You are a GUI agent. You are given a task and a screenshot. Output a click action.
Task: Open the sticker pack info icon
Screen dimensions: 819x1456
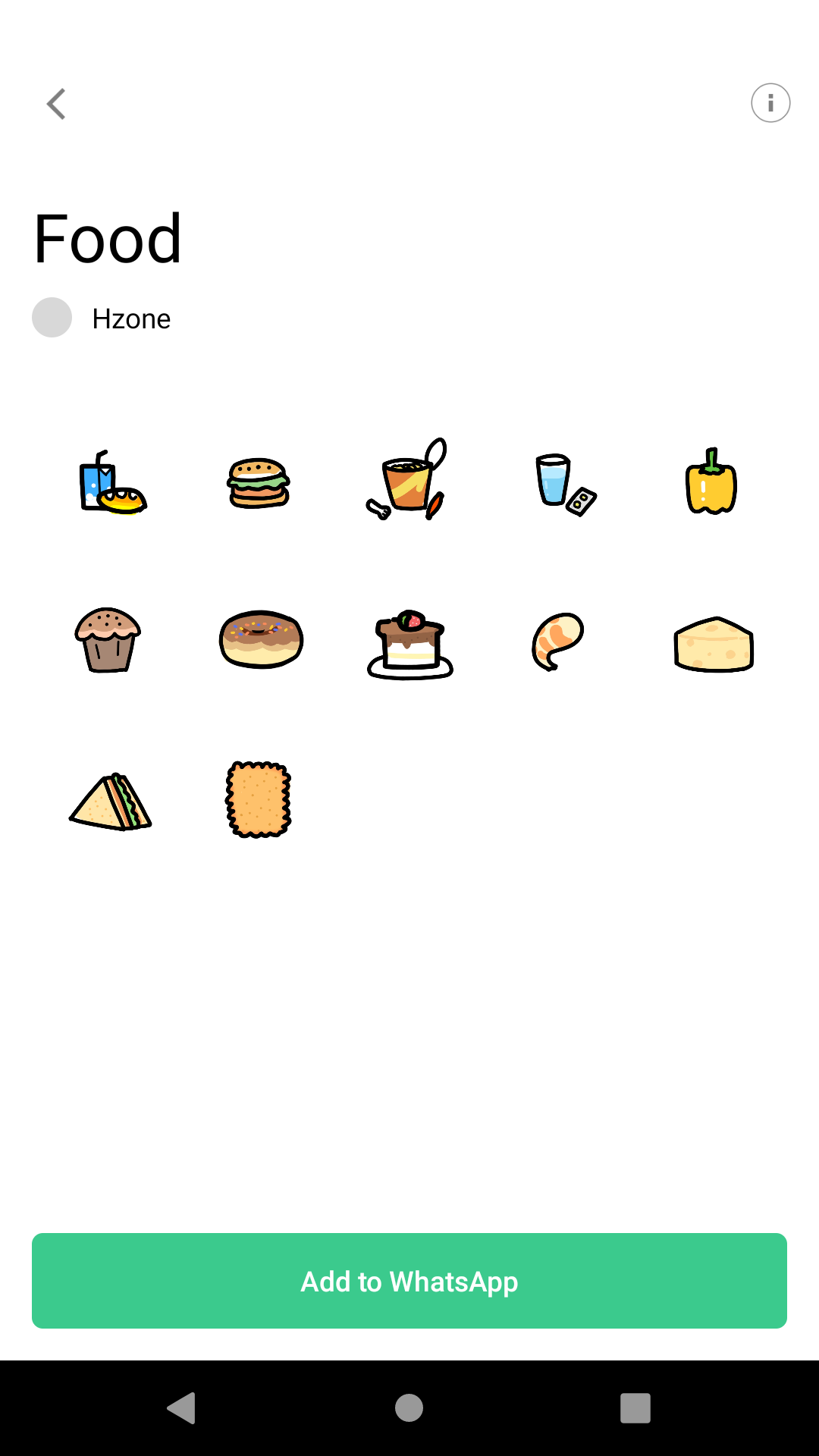(x=770, y=102)
